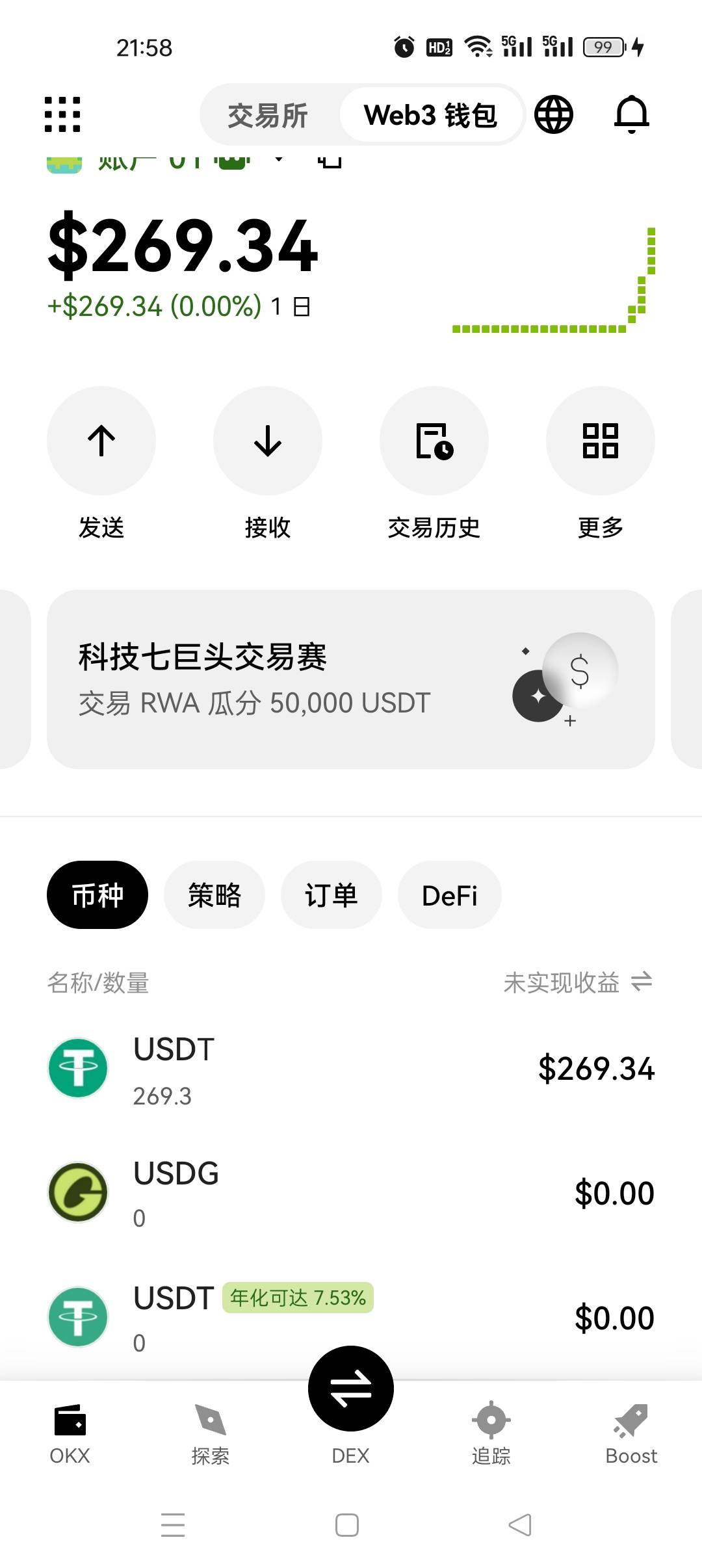The image size is (702, 1568).
Task: Select the DeFi chip
Action: pyautogui.click(x=450, y=895)
